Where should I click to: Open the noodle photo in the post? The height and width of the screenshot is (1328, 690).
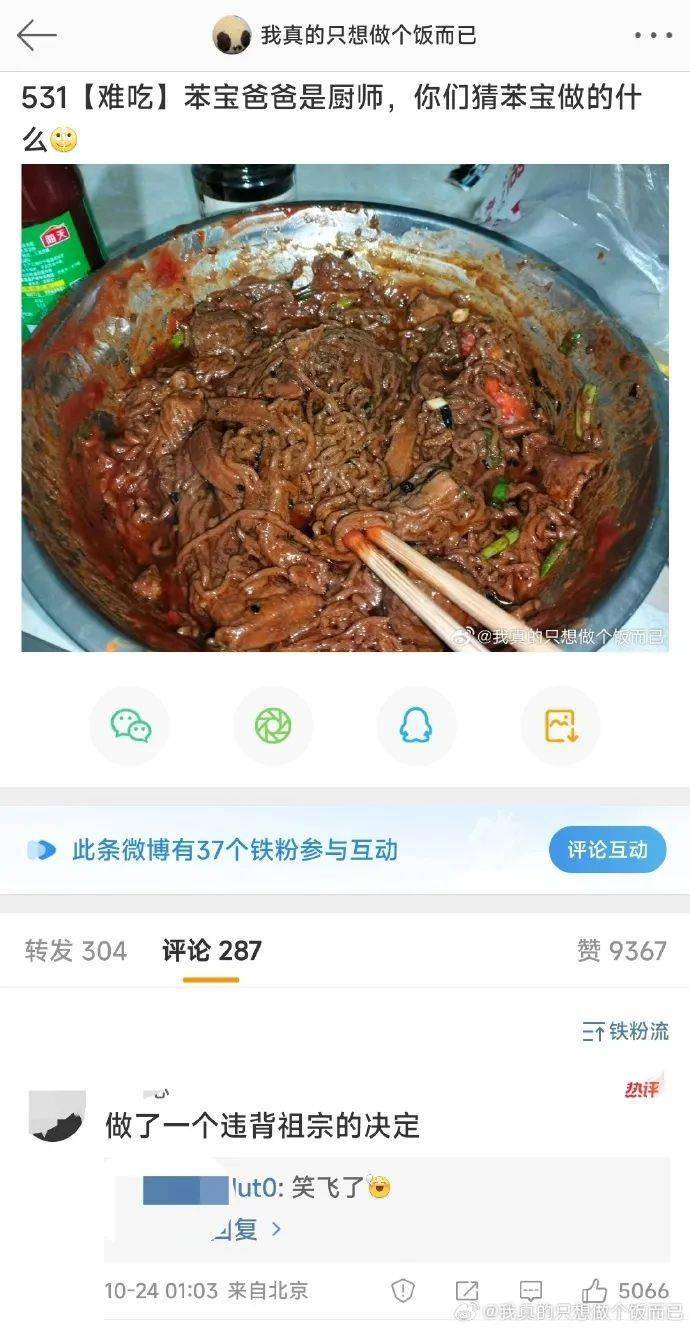pyautogui.click(x=345, y=407)
